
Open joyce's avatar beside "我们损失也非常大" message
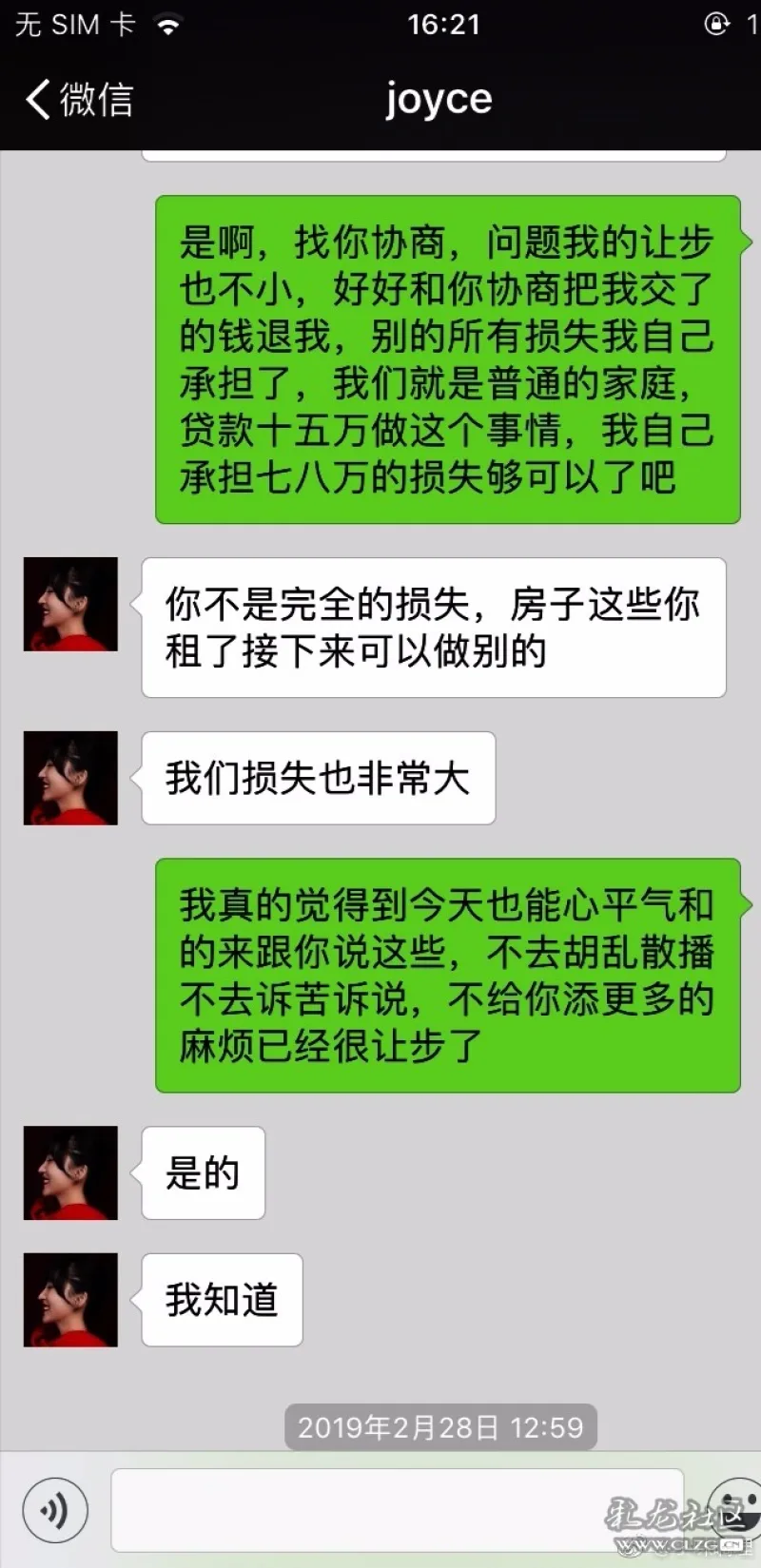tap(70, 778)
